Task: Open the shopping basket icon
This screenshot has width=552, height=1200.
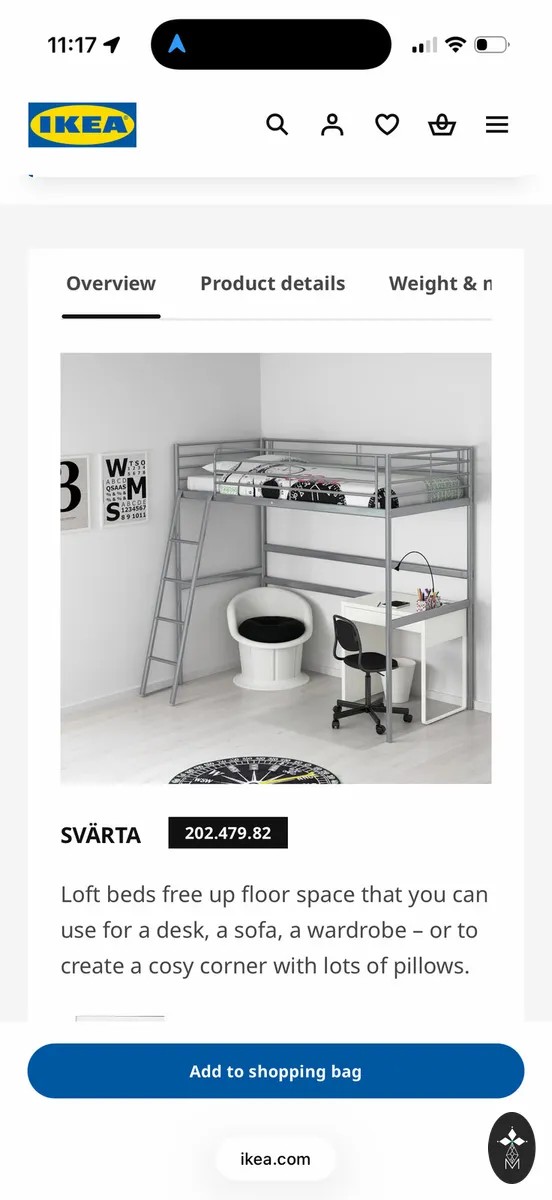Action: click(442, 125)
